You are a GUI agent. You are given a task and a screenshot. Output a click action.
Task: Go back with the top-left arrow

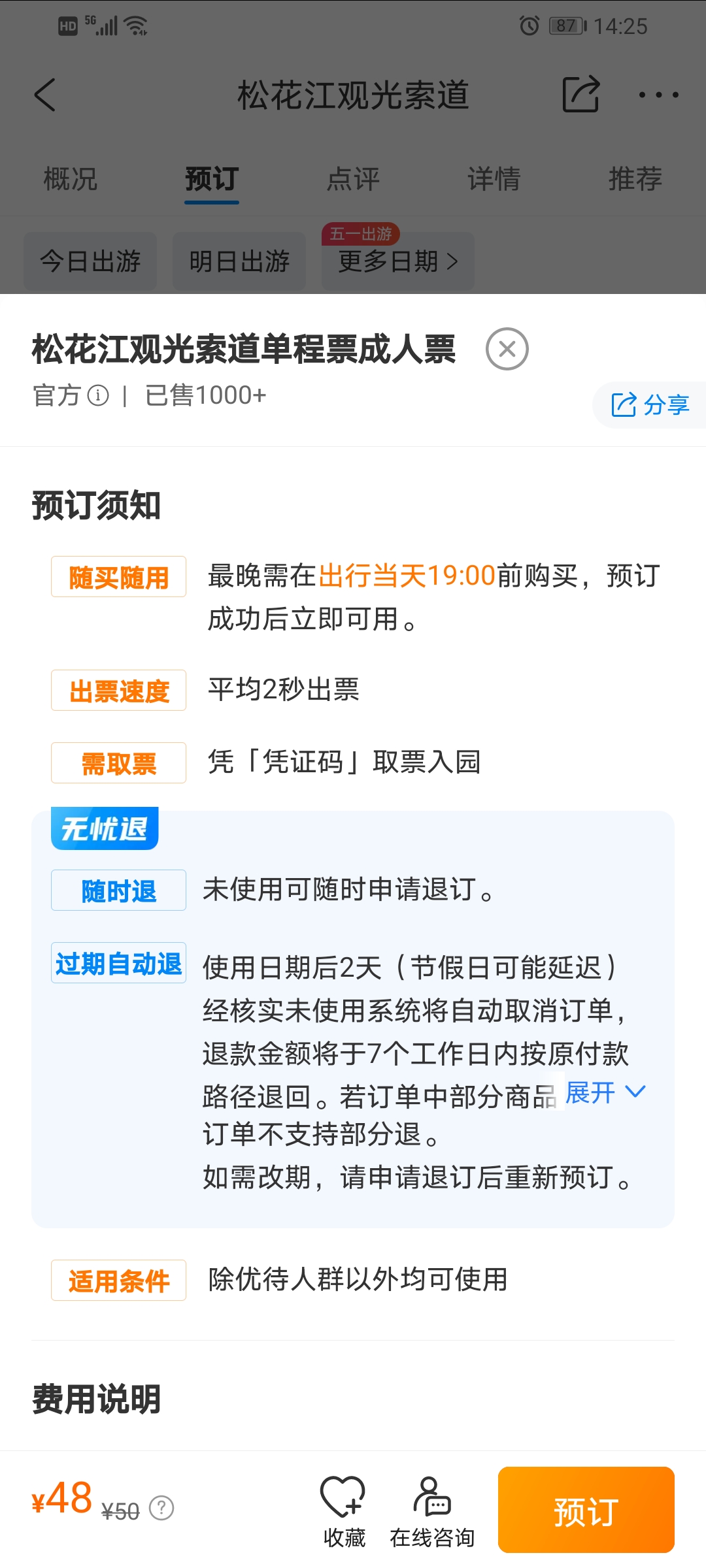click(x=44, y=95)
